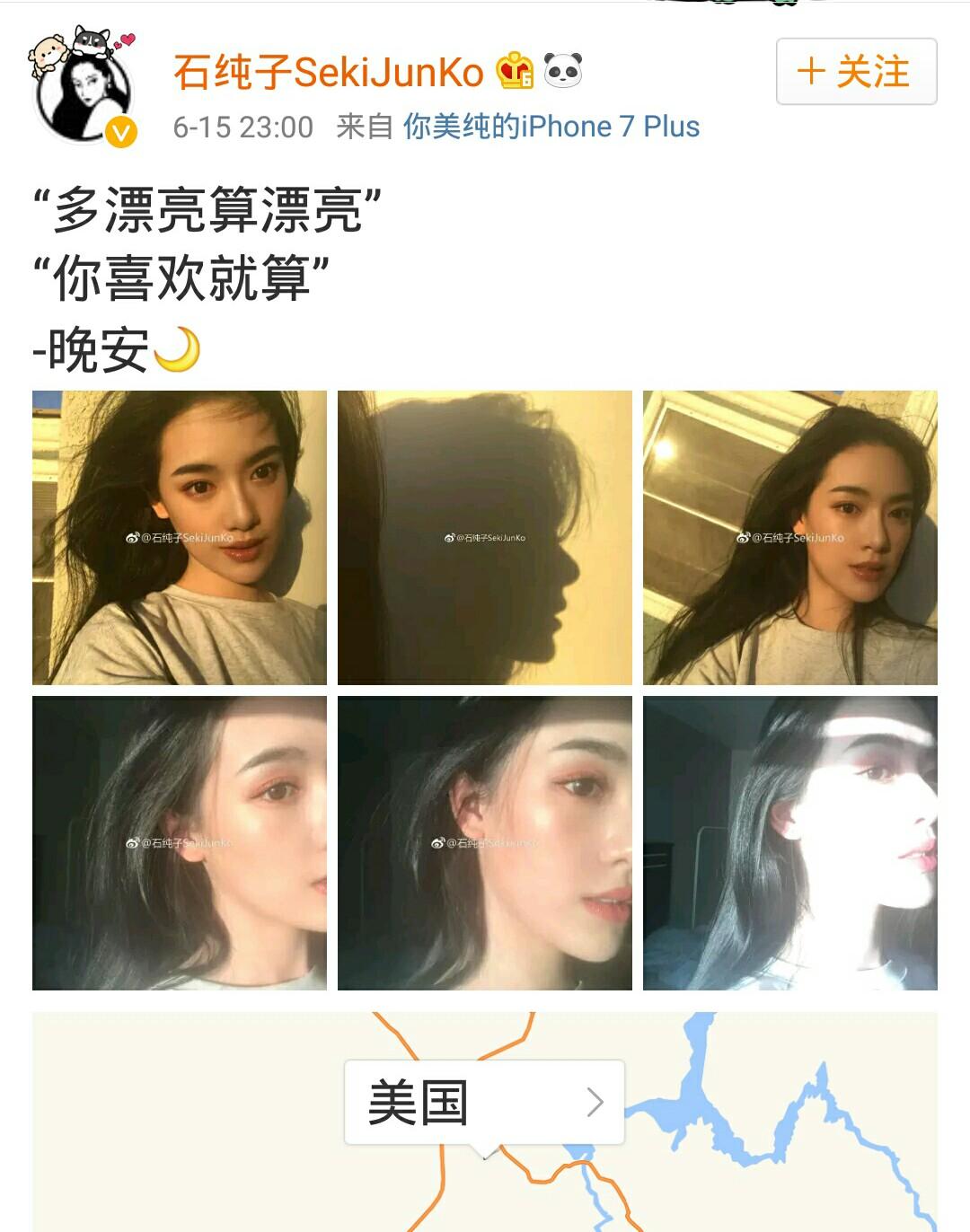
Task: Open the first photo in the bottom row
Action: pos(180,842)
